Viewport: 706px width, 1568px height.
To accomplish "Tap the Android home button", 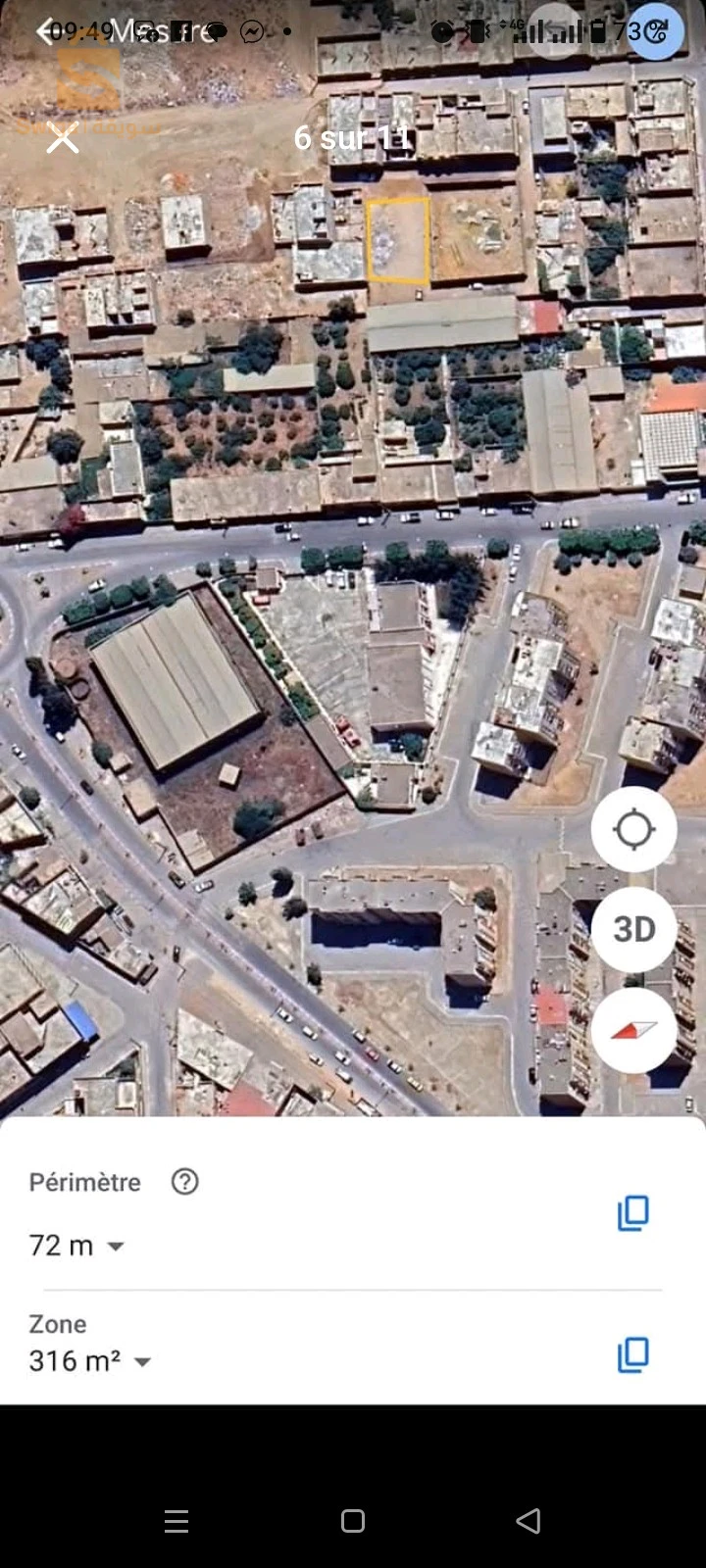I will (353, 1521).
